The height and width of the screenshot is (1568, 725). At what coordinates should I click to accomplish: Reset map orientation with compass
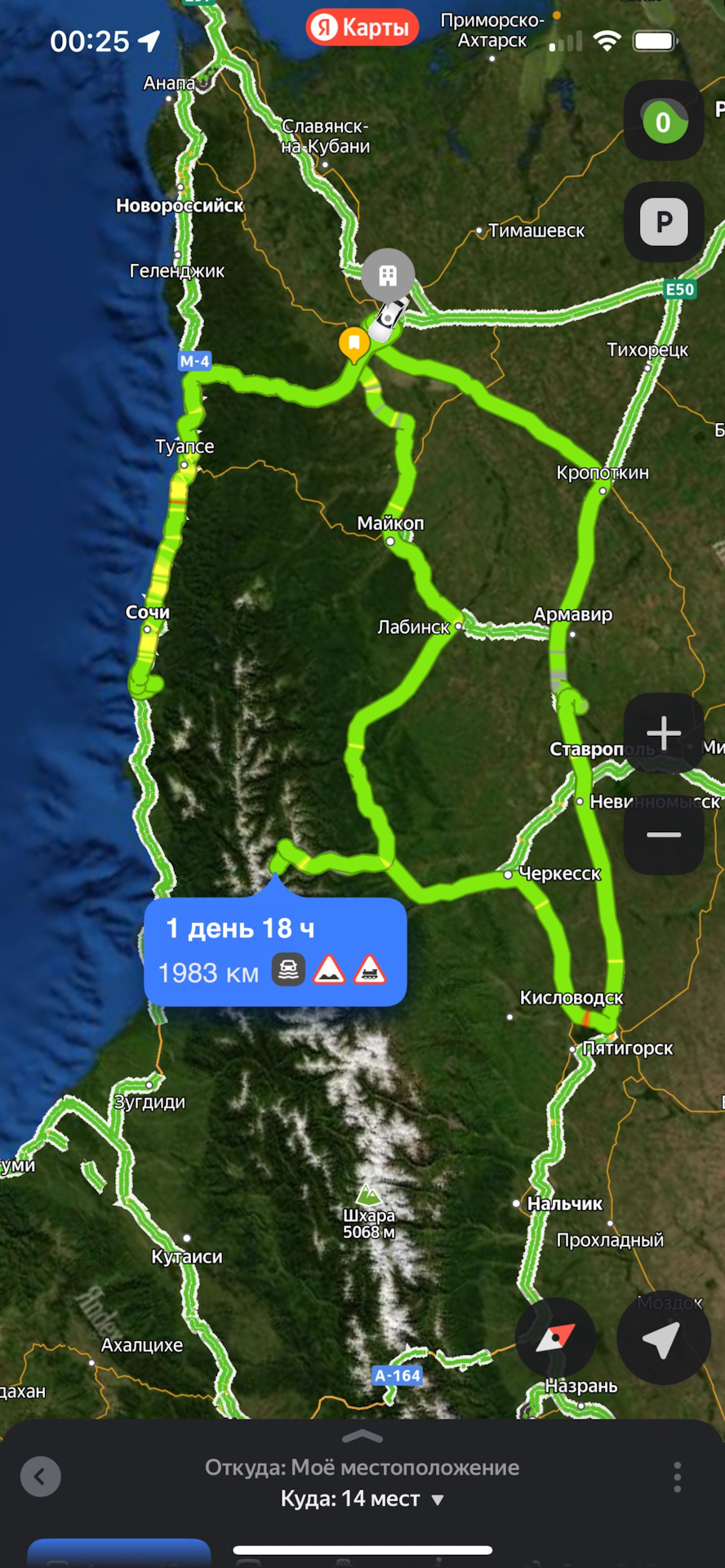point(555,1339)
